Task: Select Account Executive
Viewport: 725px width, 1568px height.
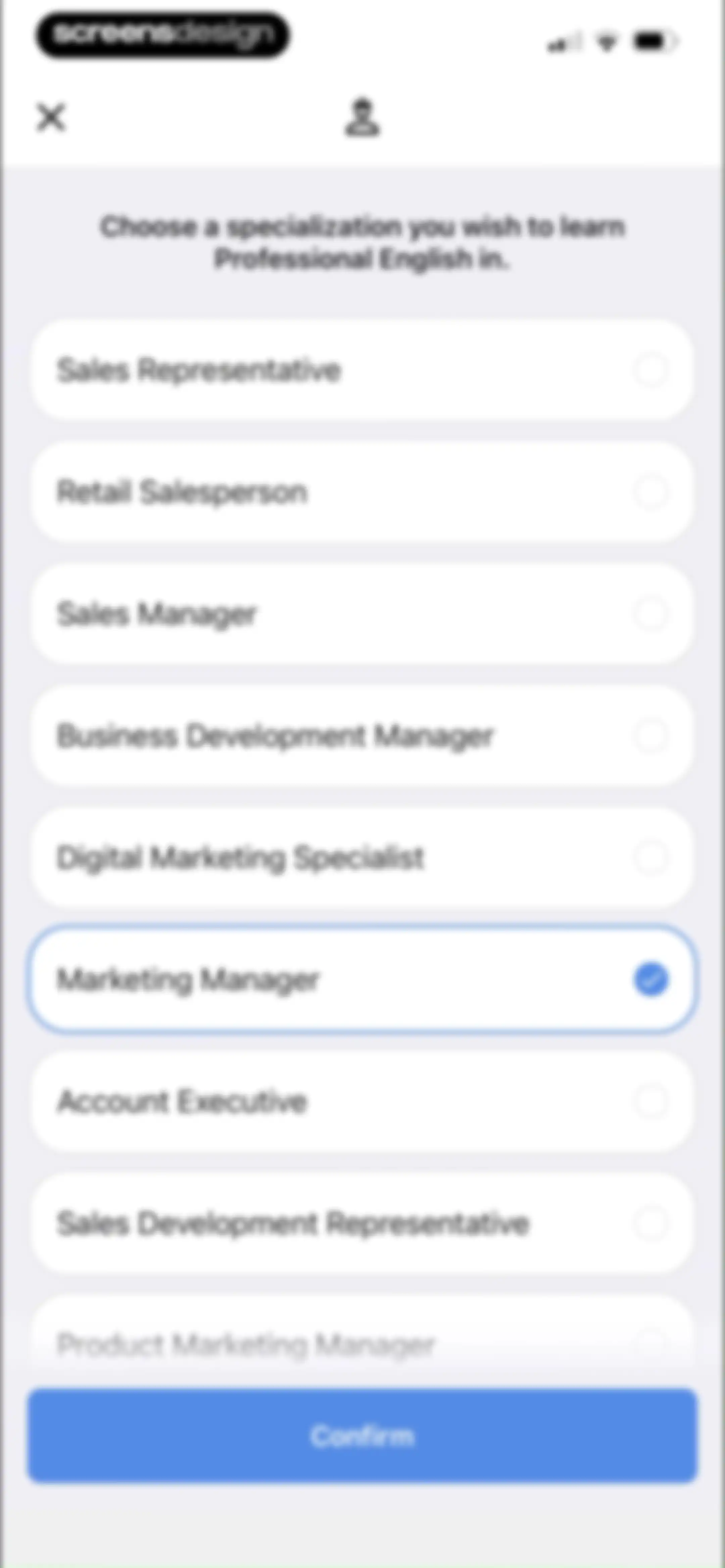Action: (362, 1101)
